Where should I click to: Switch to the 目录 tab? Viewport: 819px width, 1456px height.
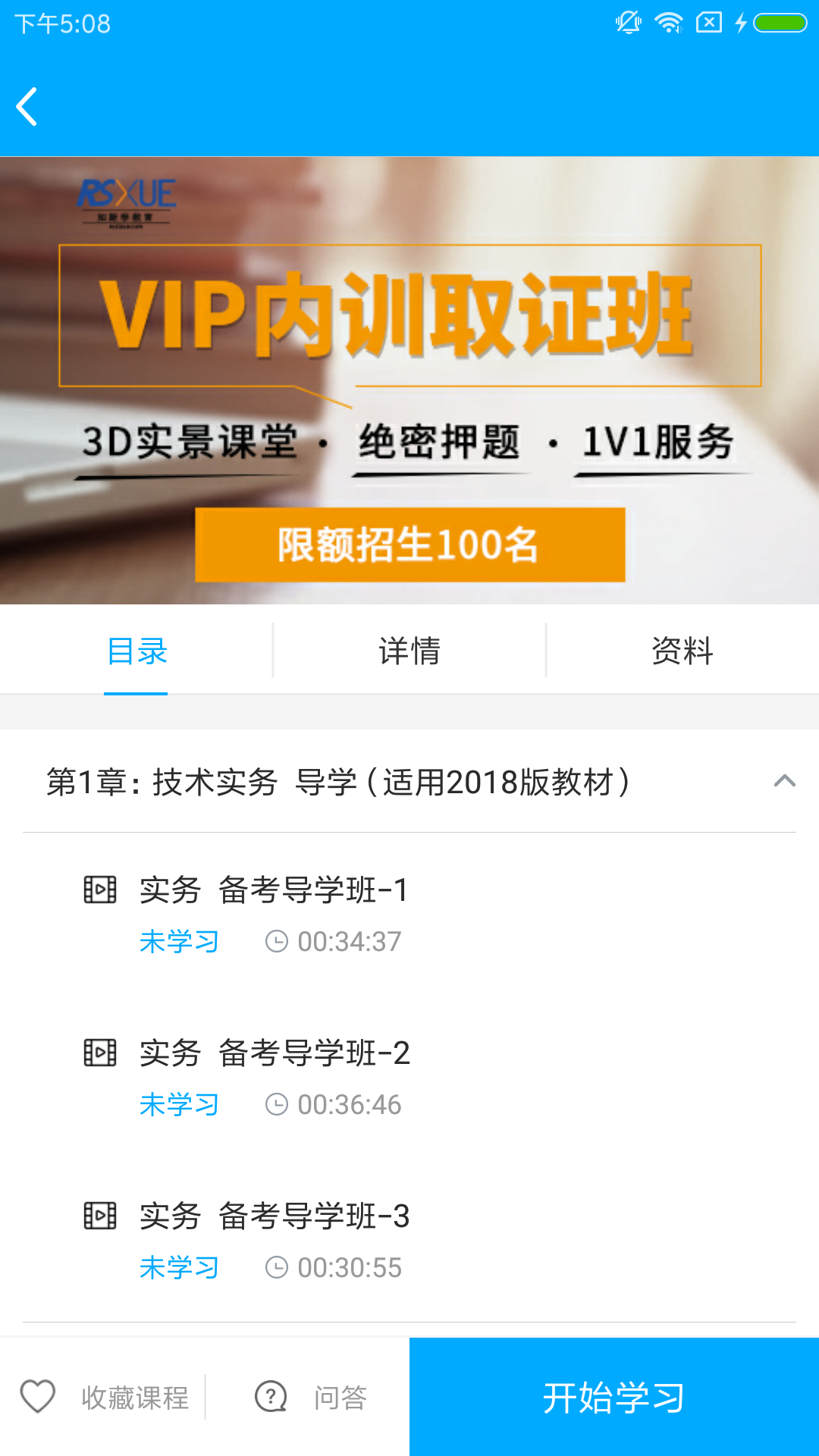tap(136, 651)
